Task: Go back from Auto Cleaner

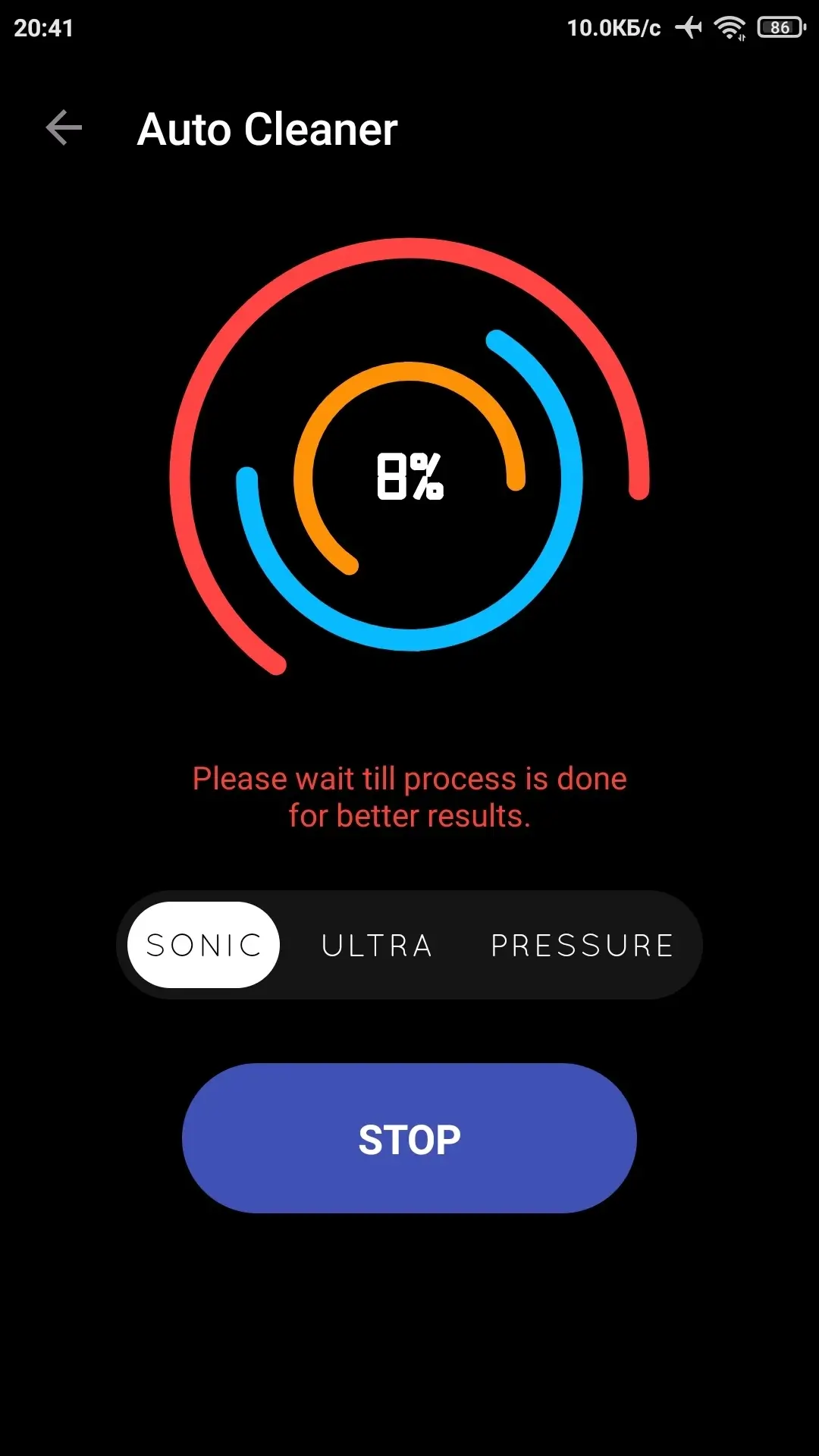Action: pos(64,127)
